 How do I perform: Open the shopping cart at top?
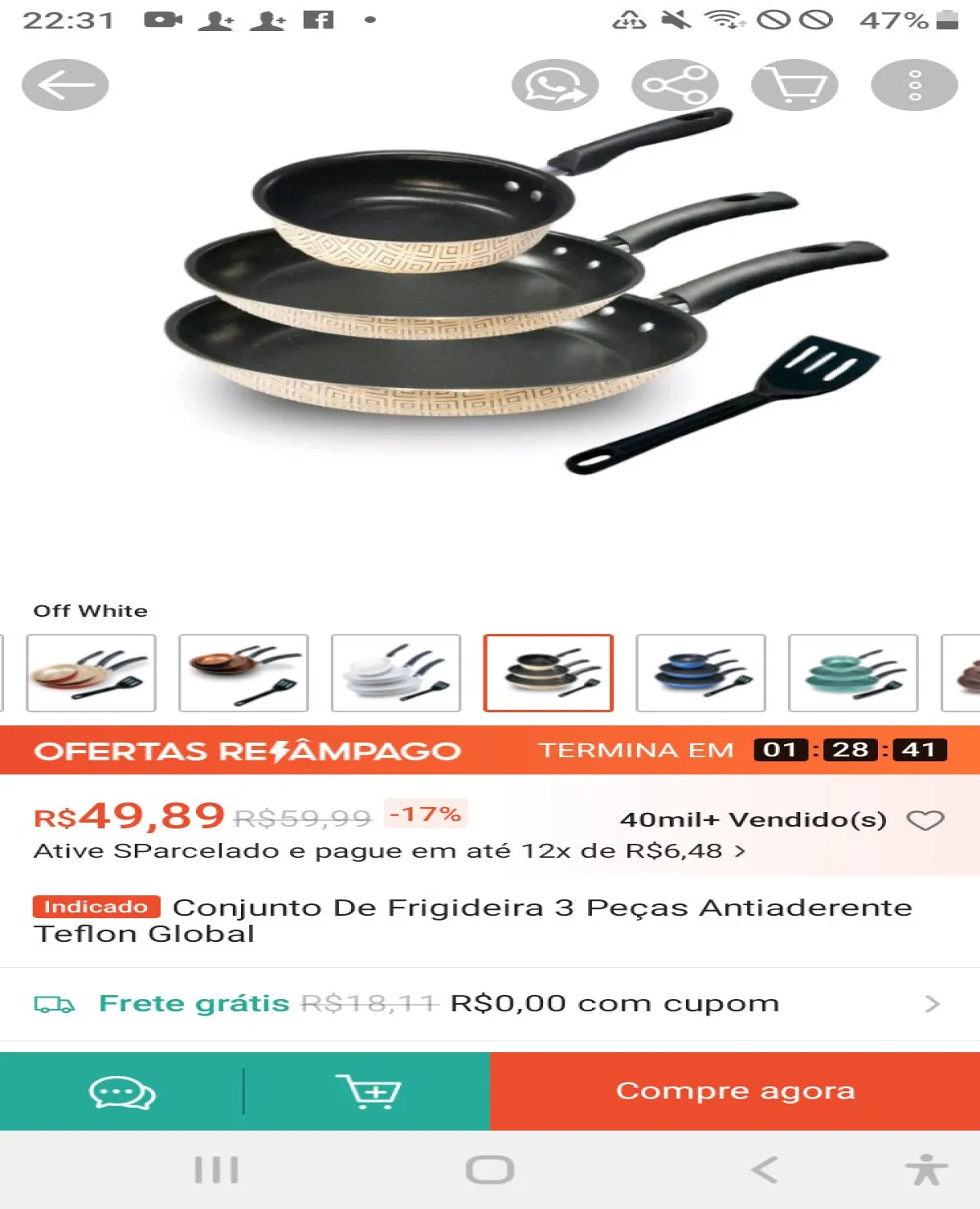pos(794,85)
